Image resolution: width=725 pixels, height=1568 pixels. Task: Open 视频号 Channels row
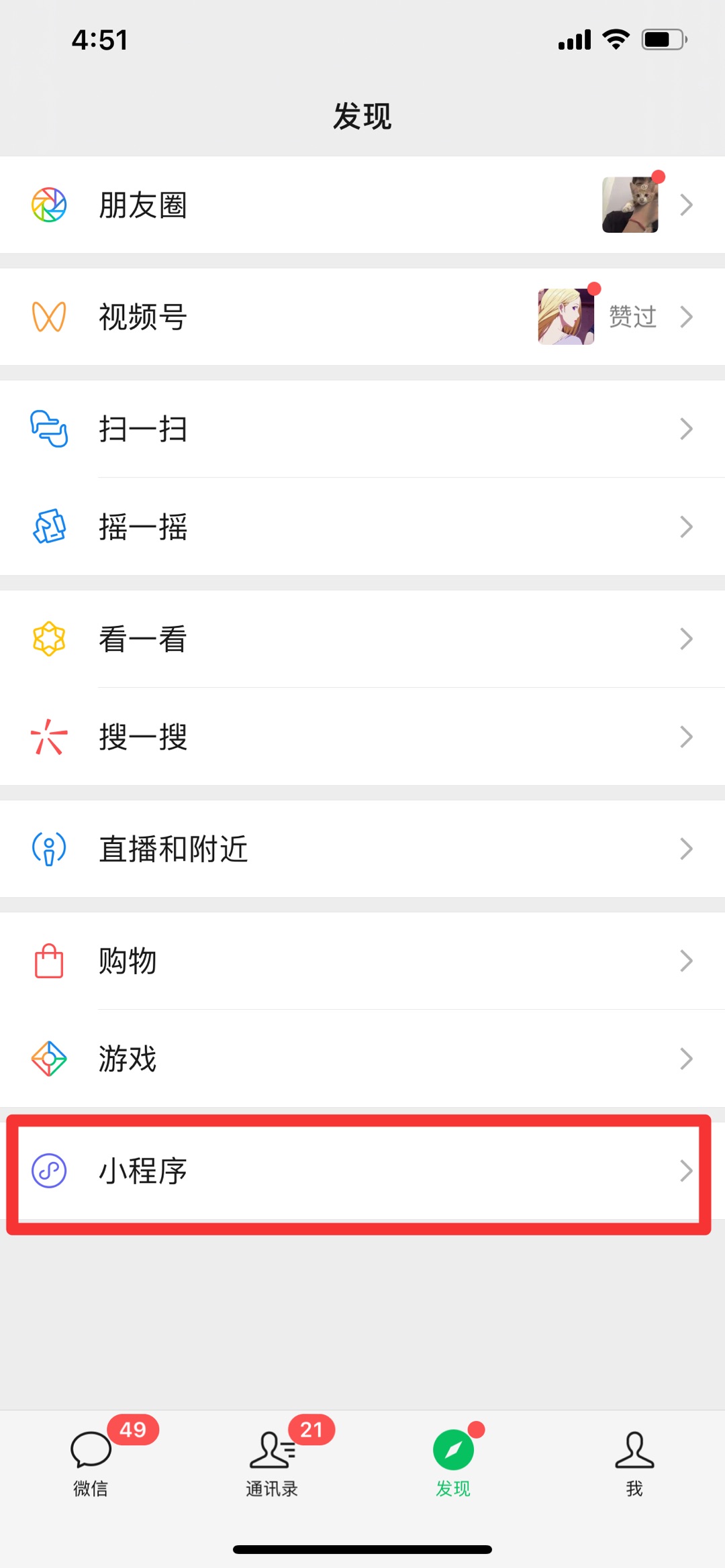(x=362, y=317)
